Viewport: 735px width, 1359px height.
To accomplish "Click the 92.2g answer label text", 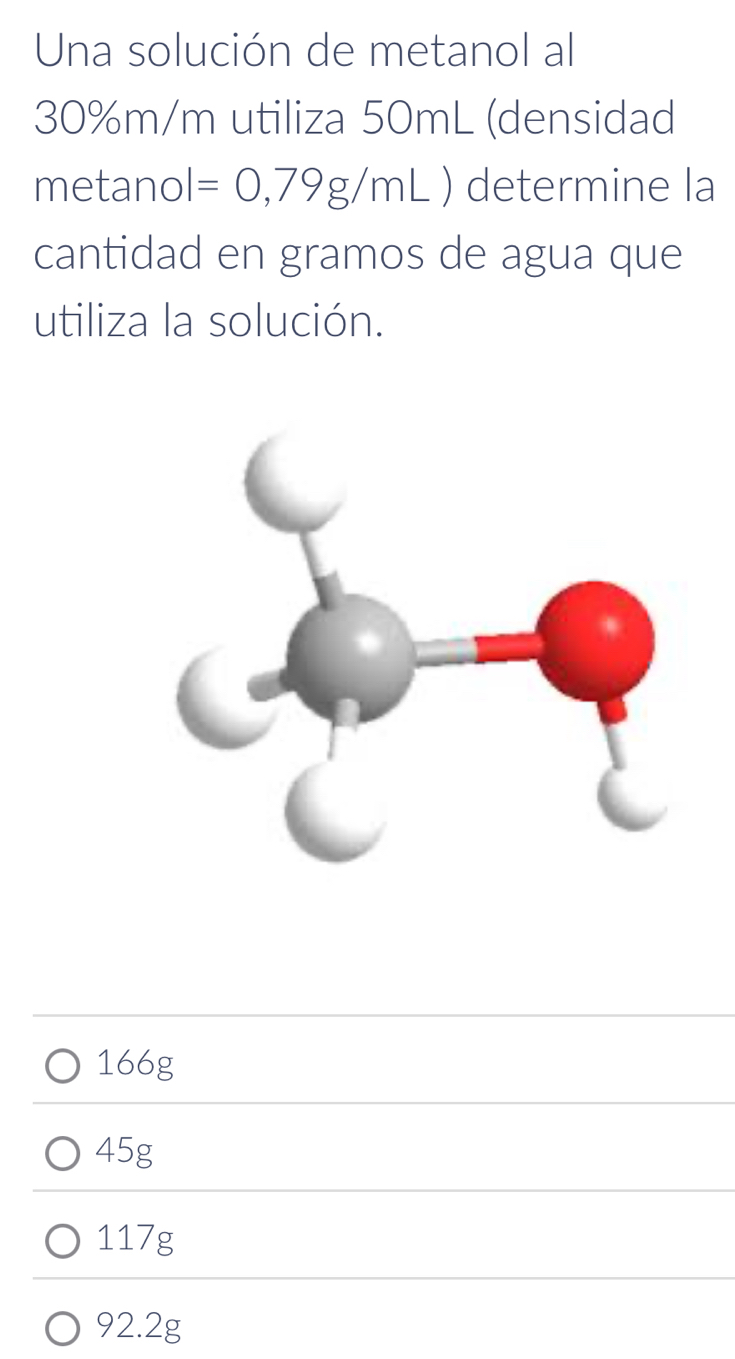I will pyautogui.click(x=138, y=1328).
